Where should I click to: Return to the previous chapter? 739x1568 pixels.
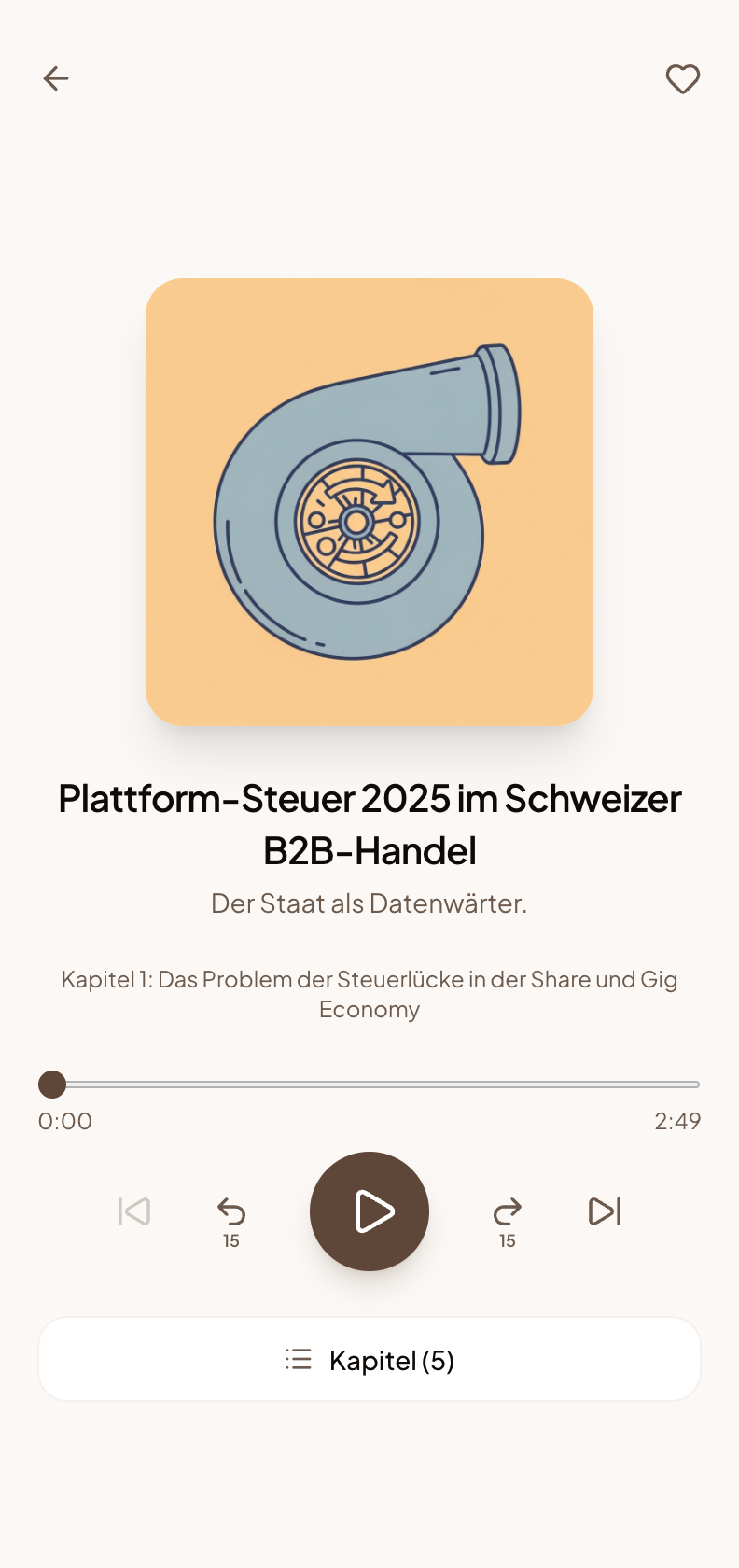coord(134,1211)
